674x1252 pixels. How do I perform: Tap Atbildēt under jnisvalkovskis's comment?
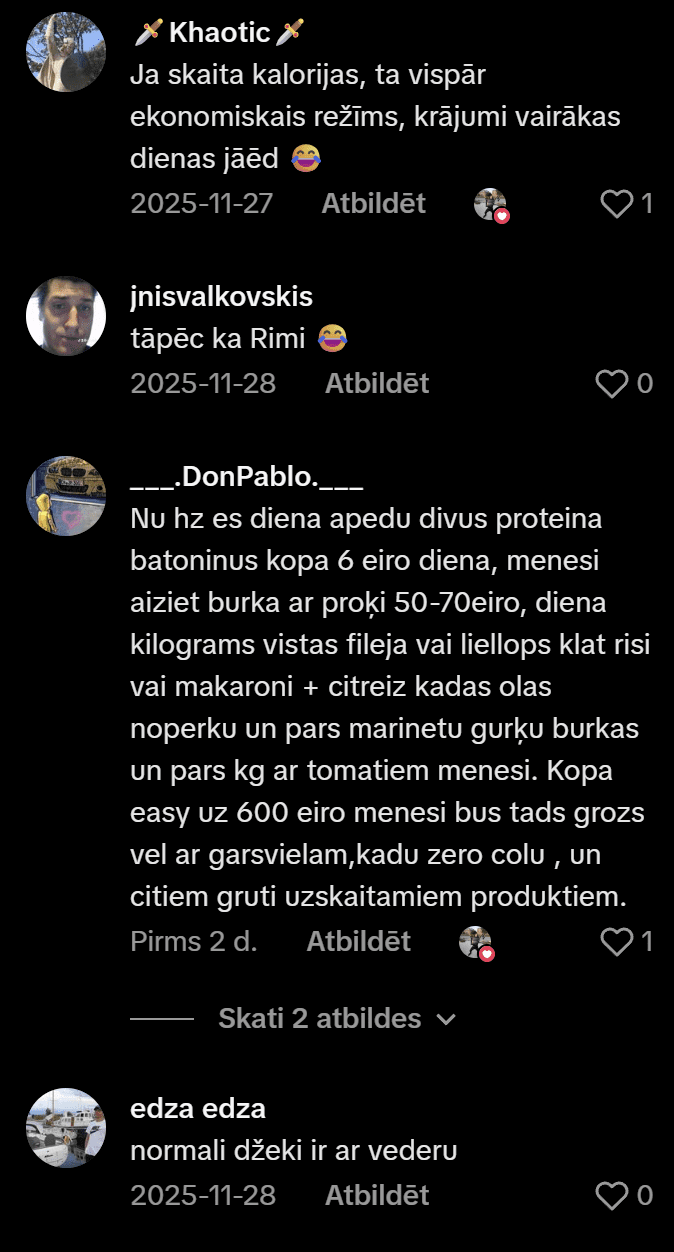tap(376, 384)
